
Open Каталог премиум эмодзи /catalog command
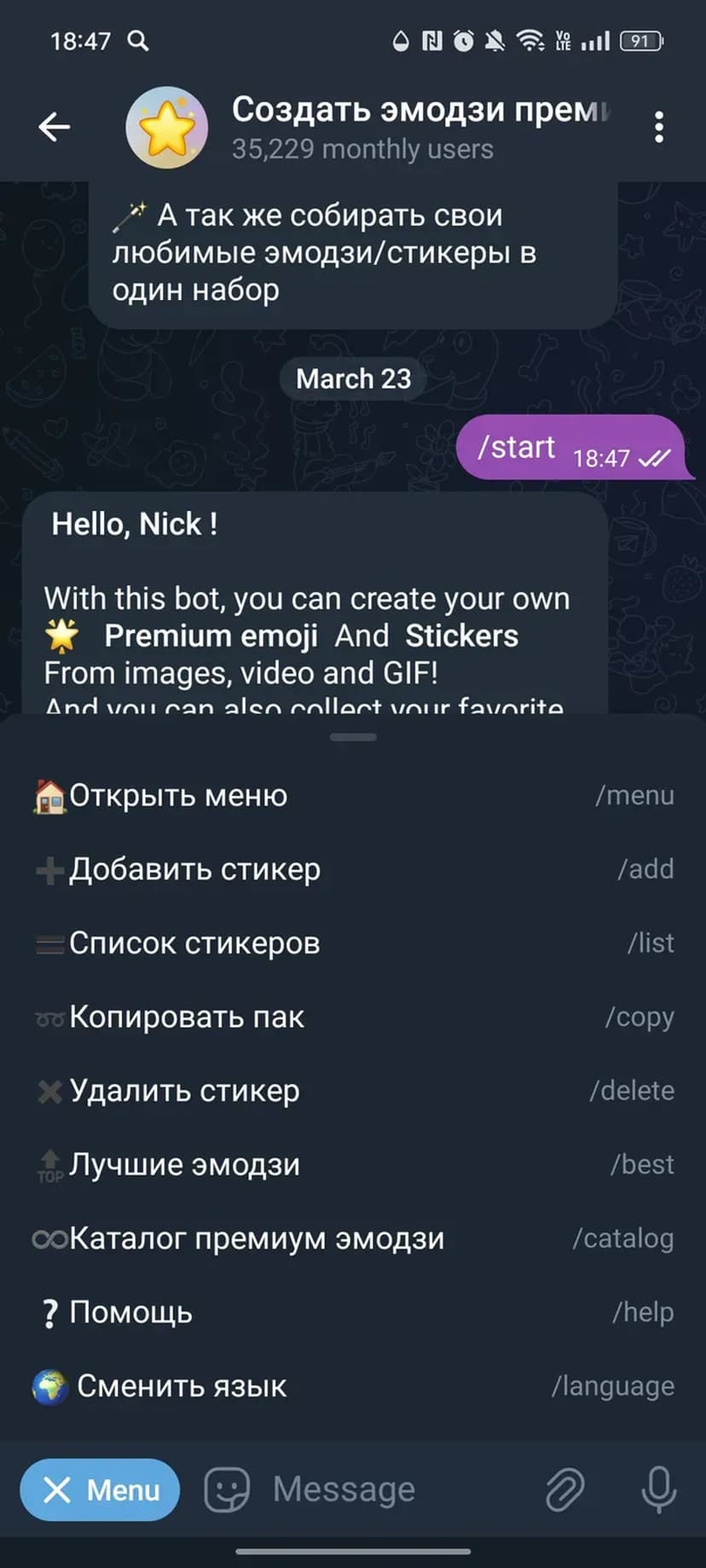(x=353, y=1238)
